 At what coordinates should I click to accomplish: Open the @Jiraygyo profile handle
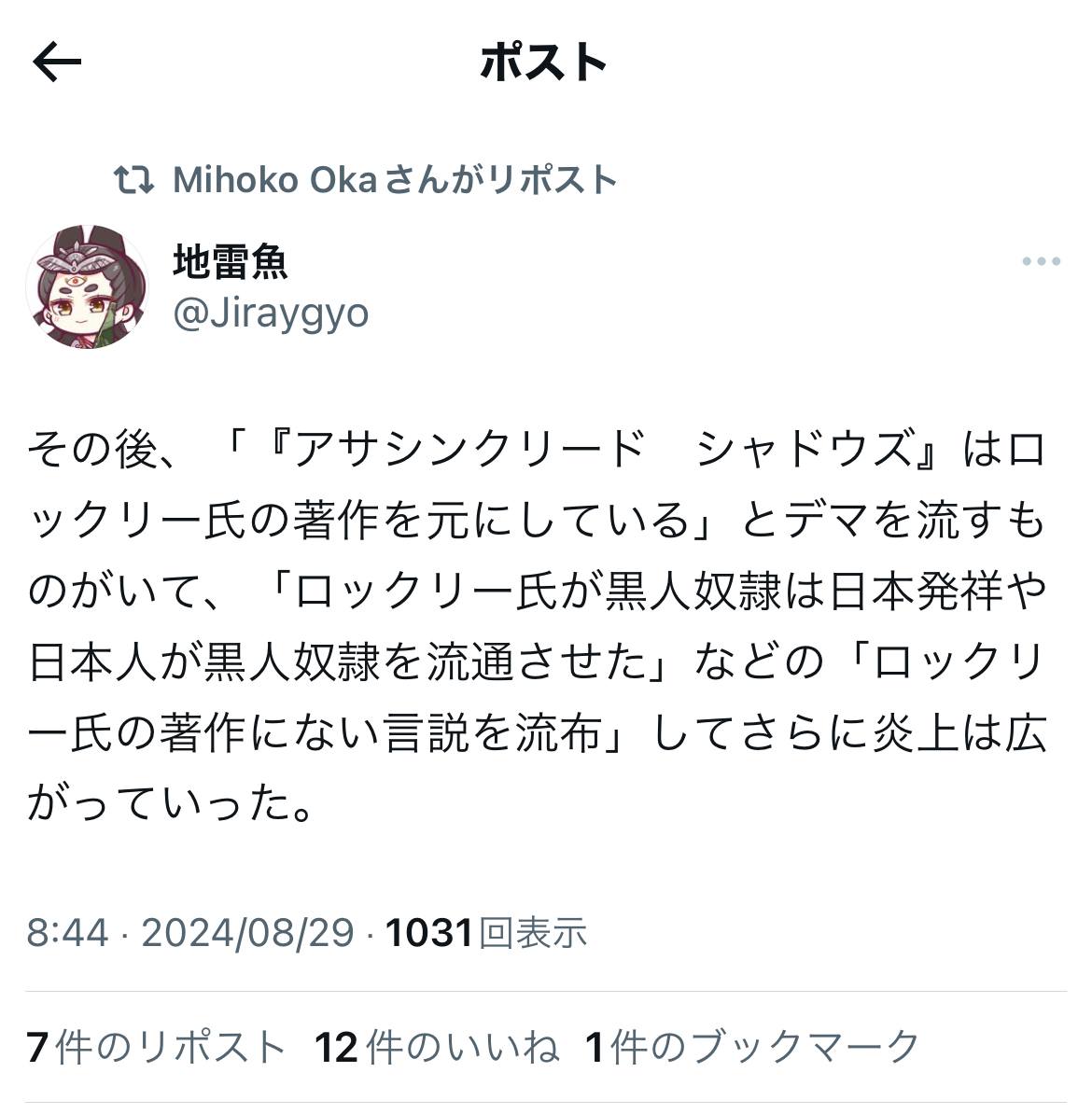point(271,313)
